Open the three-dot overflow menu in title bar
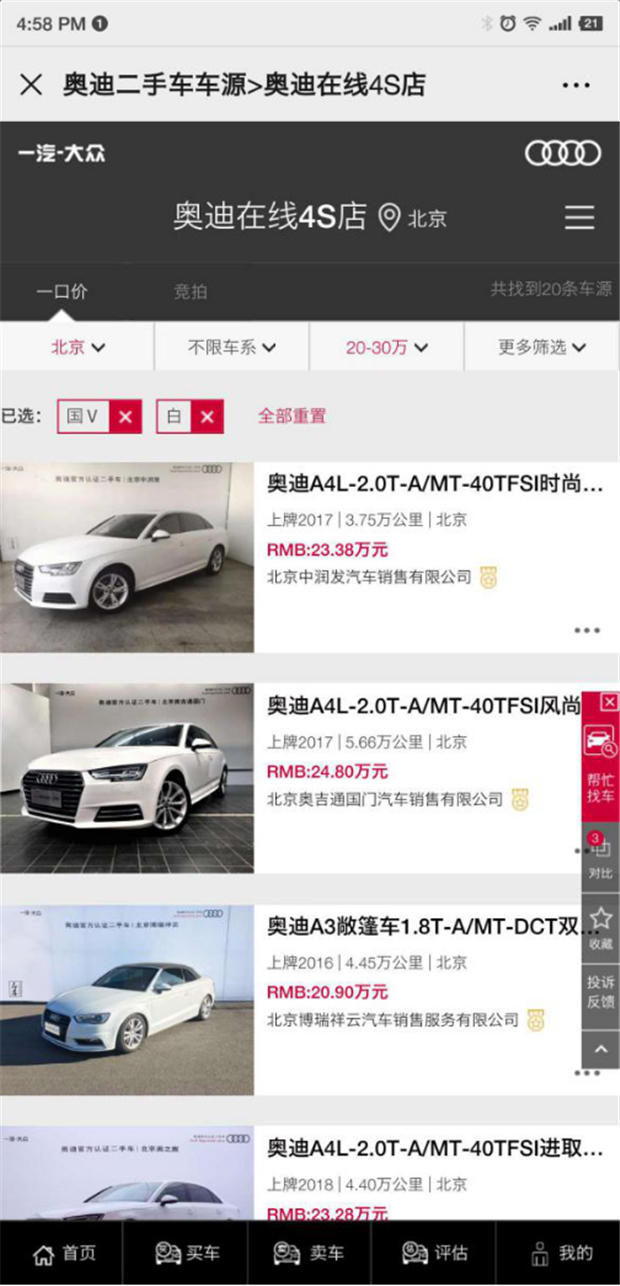Viewport: 620px width, 1286px height. tap(576, 86)
